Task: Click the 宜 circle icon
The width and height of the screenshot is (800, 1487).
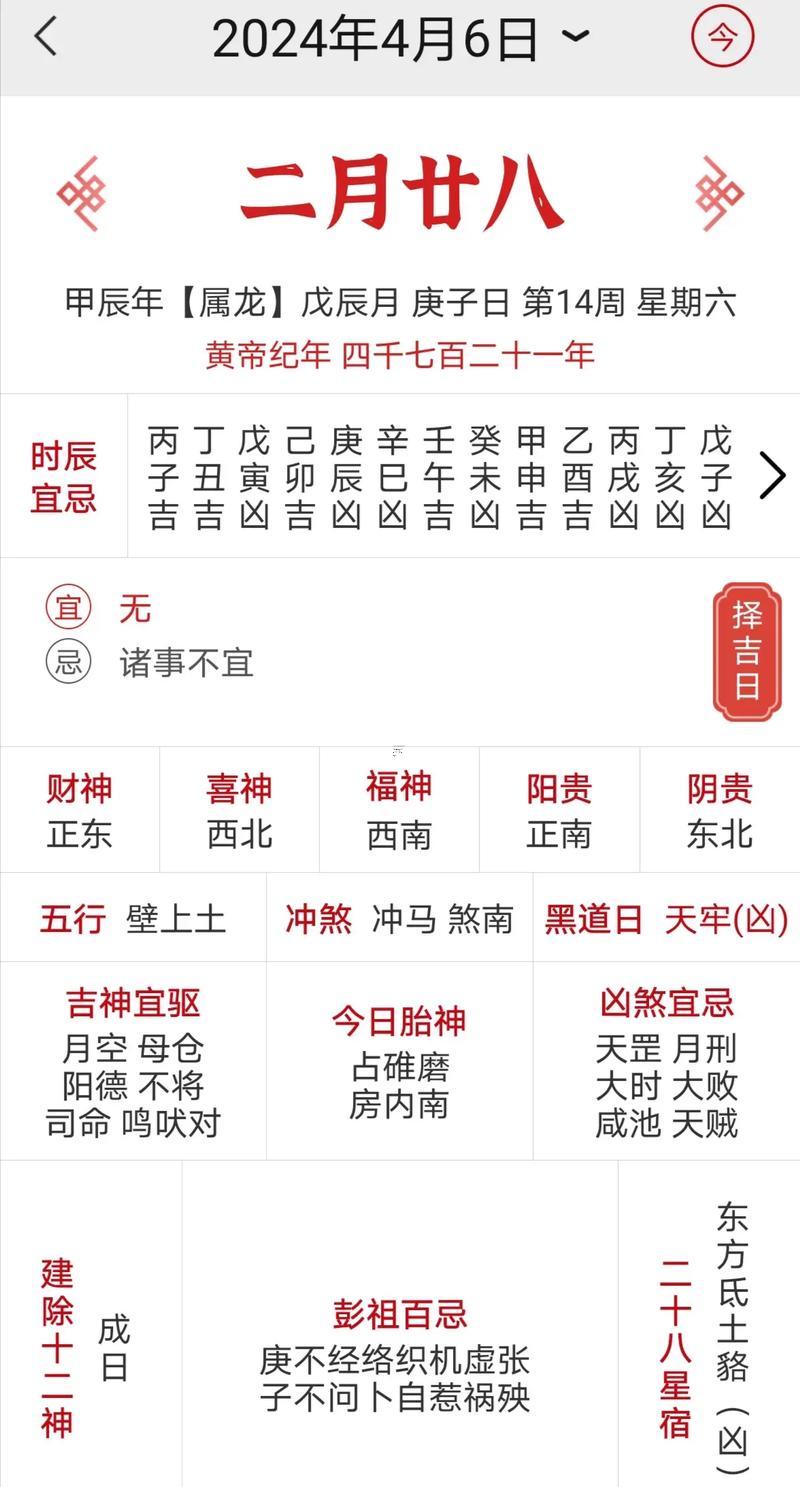Action: (68, 607)
